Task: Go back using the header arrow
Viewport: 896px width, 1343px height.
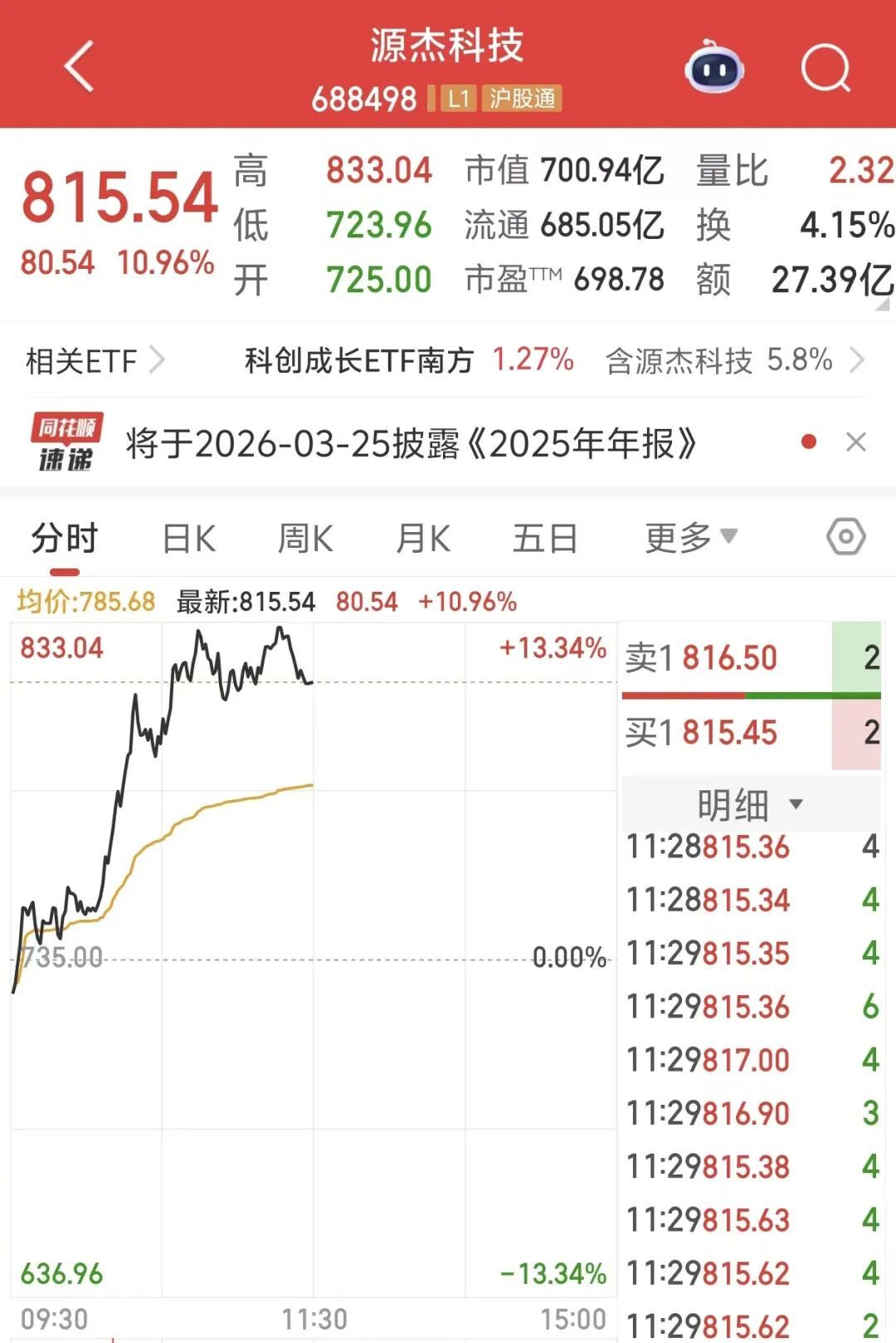Action: click(x=80, y=66)
